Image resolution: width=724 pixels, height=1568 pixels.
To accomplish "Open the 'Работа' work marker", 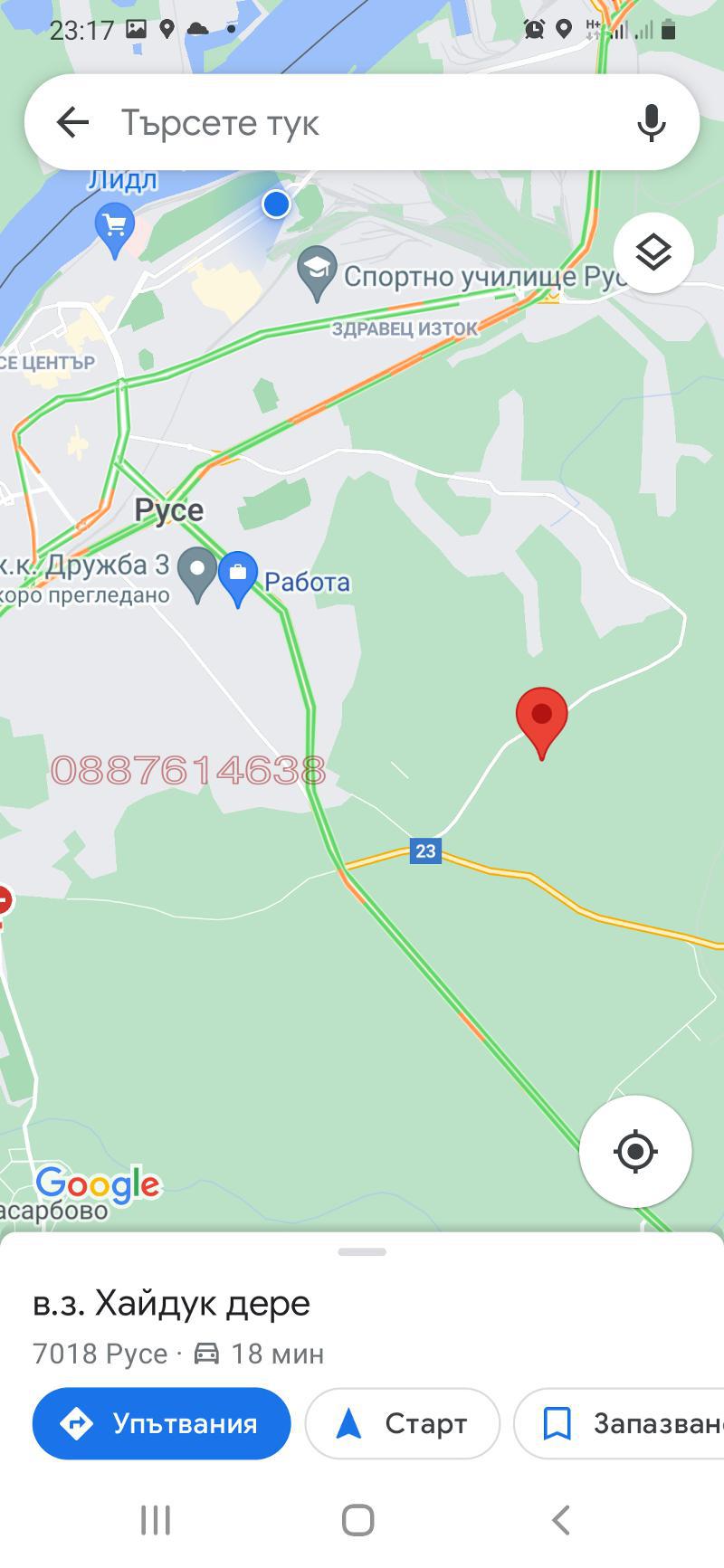I will point(238,576).
